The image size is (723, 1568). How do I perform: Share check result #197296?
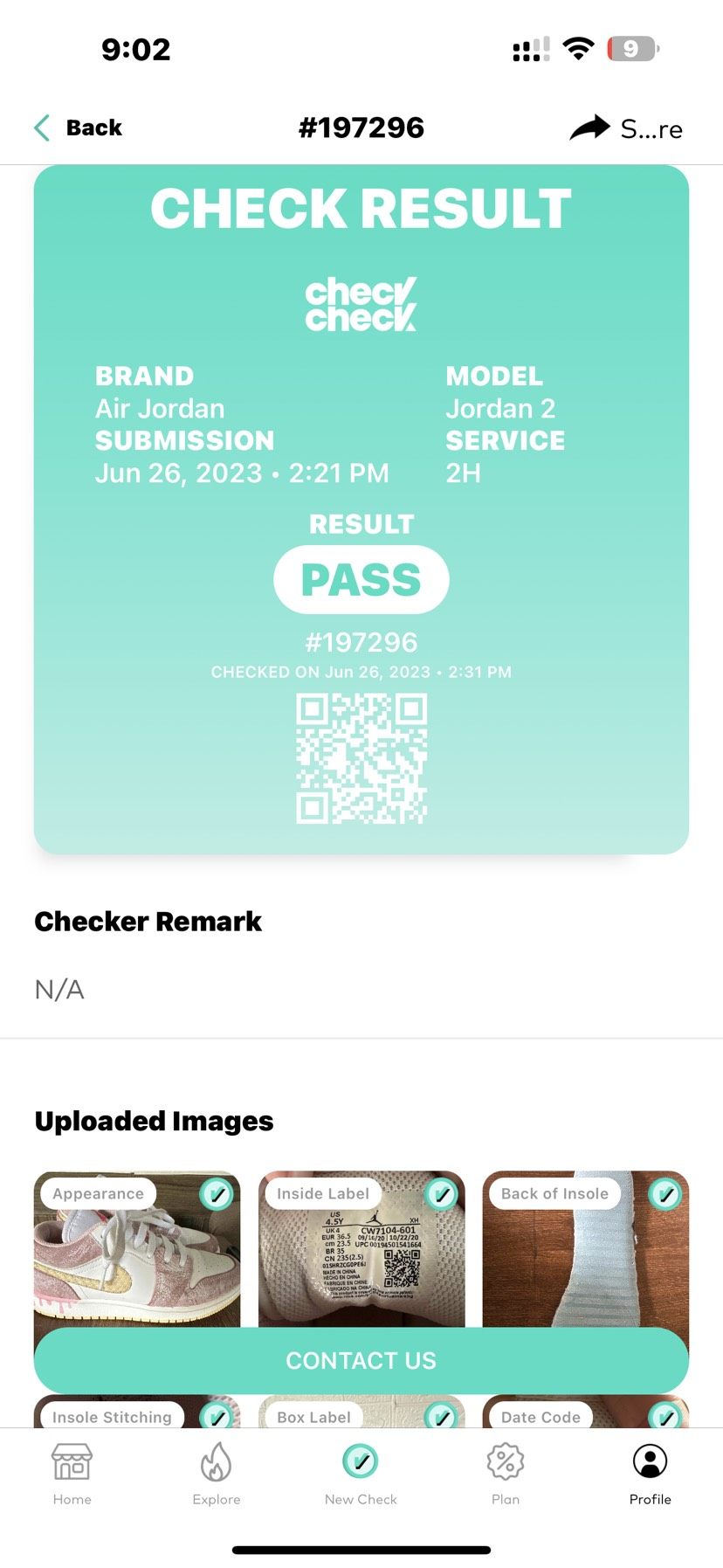click(x=626, y=128)
